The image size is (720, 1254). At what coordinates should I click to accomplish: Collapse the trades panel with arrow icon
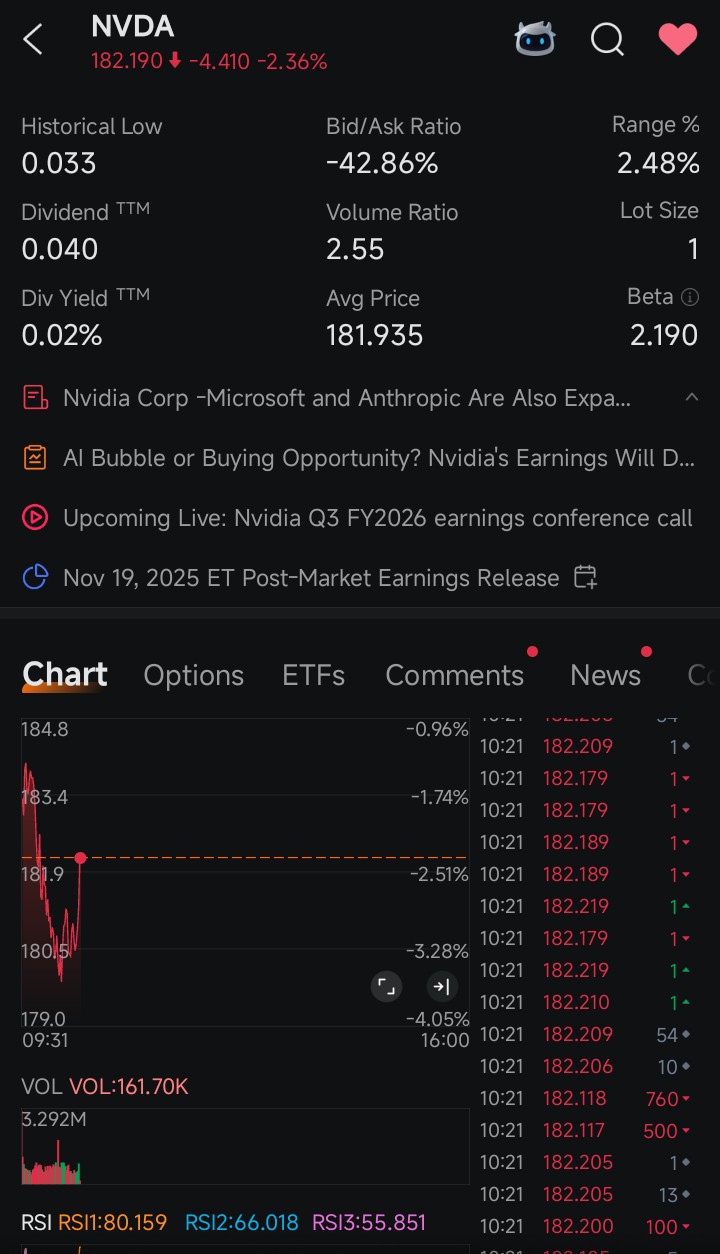[440, 987]
